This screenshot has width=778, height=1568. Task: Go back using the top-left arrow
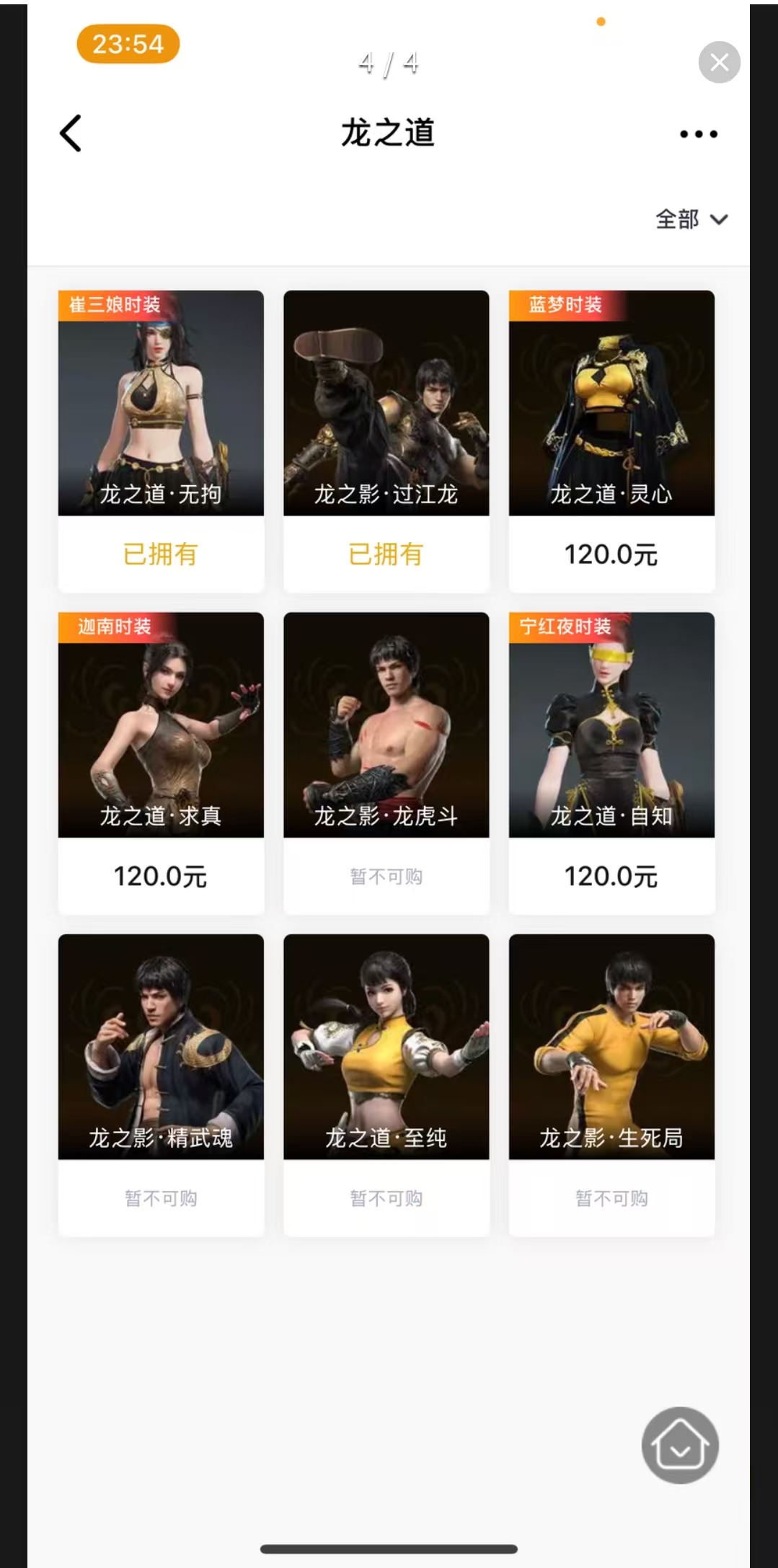coord(71,133)
